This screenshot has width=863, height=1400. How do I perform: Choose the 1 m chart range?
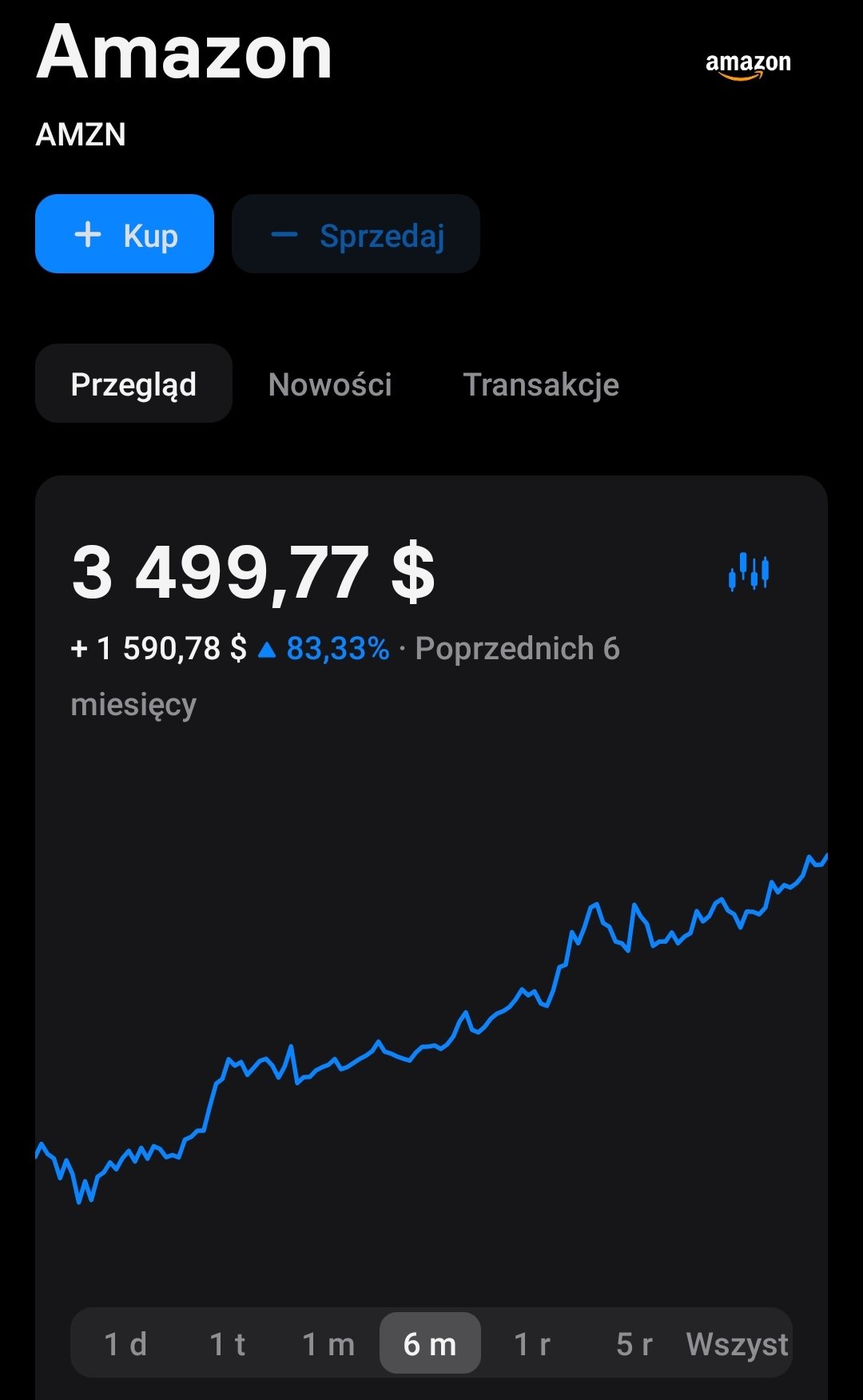coord(328,1344)
